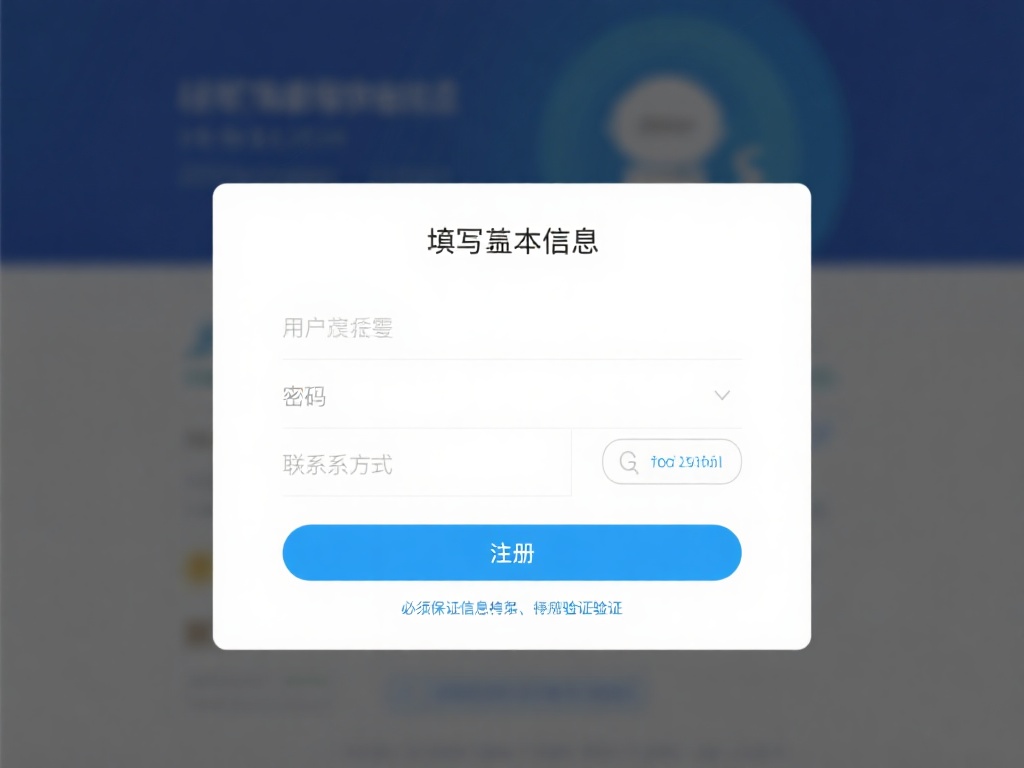Viewport: 1024px width, 768px height.
Task: Tap the blue 注册 register button
Action: pyautogui.click(x=511, y=553)
